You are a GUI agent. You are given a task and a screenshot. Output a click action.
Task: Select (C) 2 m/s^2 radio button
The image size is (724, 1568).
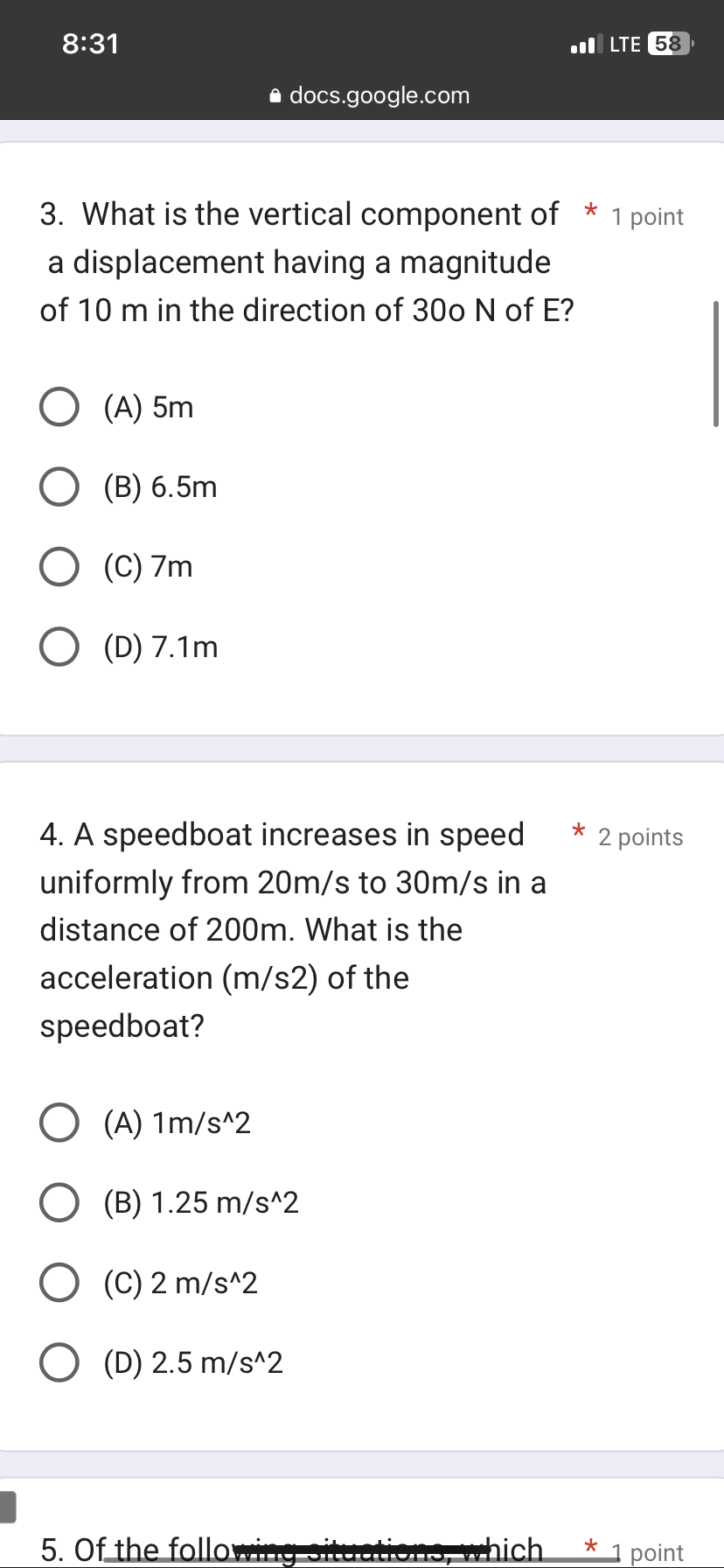click(x=58, y=1281)
